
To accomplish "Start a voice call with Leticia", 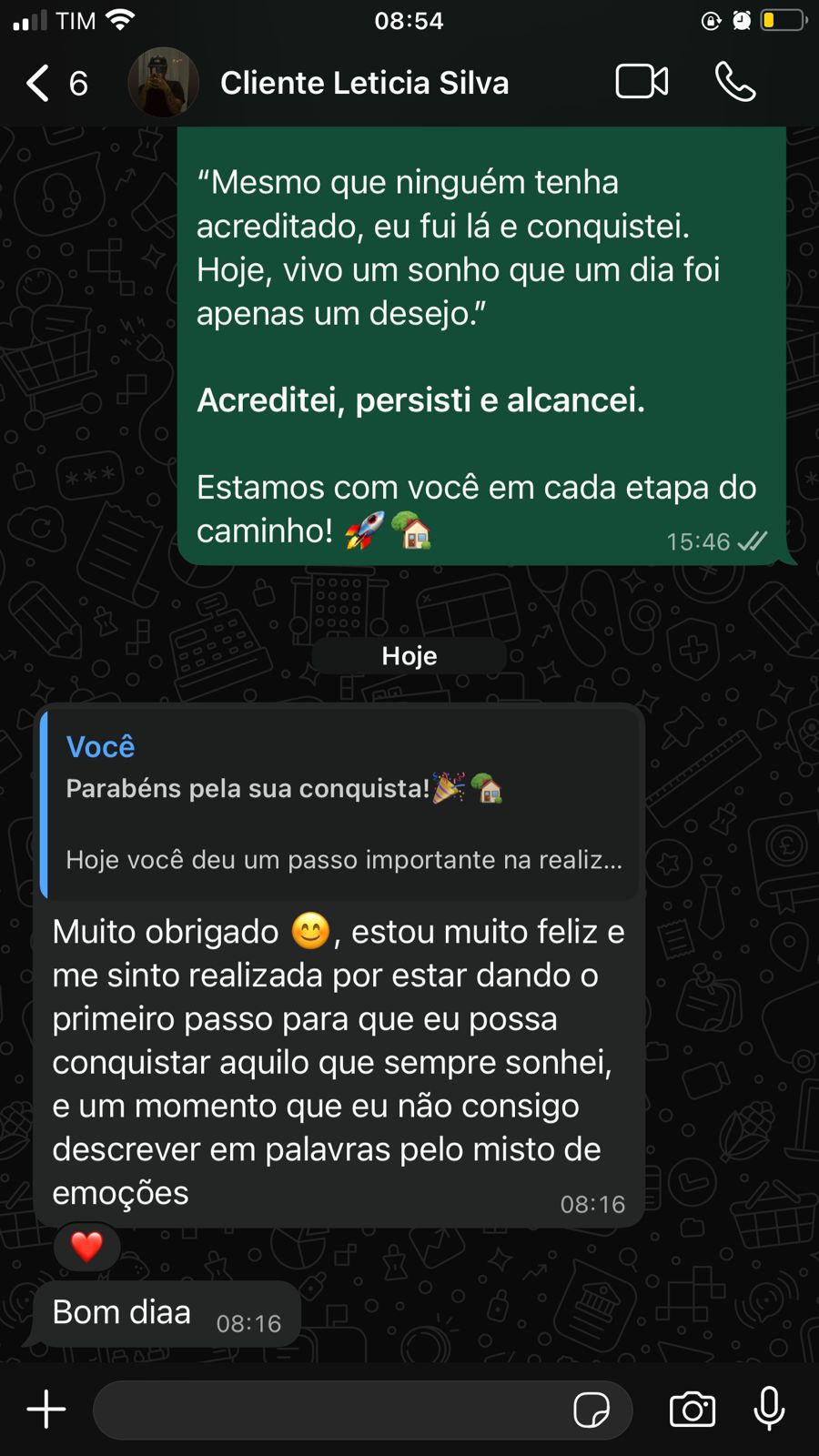I will coord(735,82).
